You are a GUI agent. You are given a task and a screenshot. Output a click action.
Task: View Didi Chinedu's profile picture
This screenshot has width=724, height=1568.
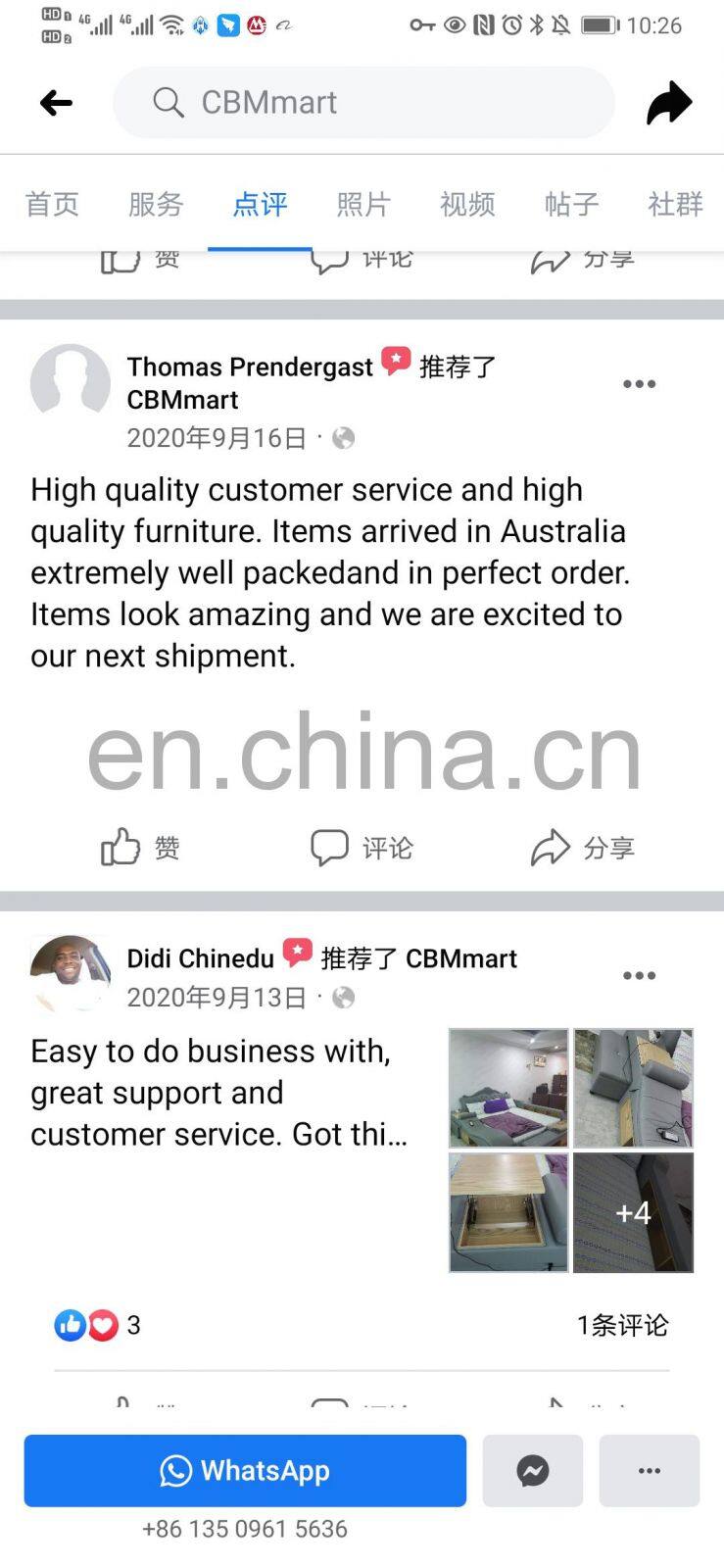[71, 973]
